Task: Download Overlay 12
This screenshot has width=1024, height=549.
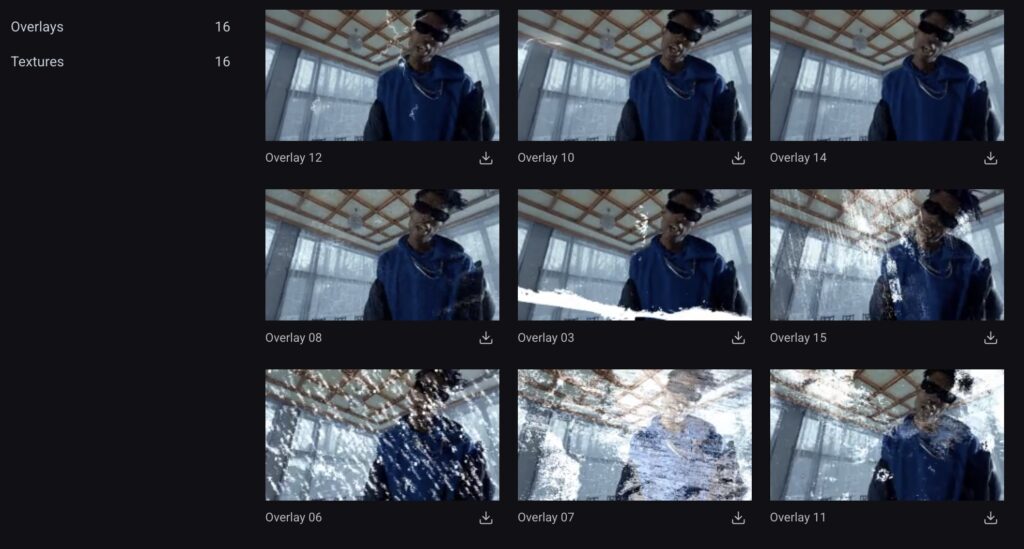Action: pos(486,158)
